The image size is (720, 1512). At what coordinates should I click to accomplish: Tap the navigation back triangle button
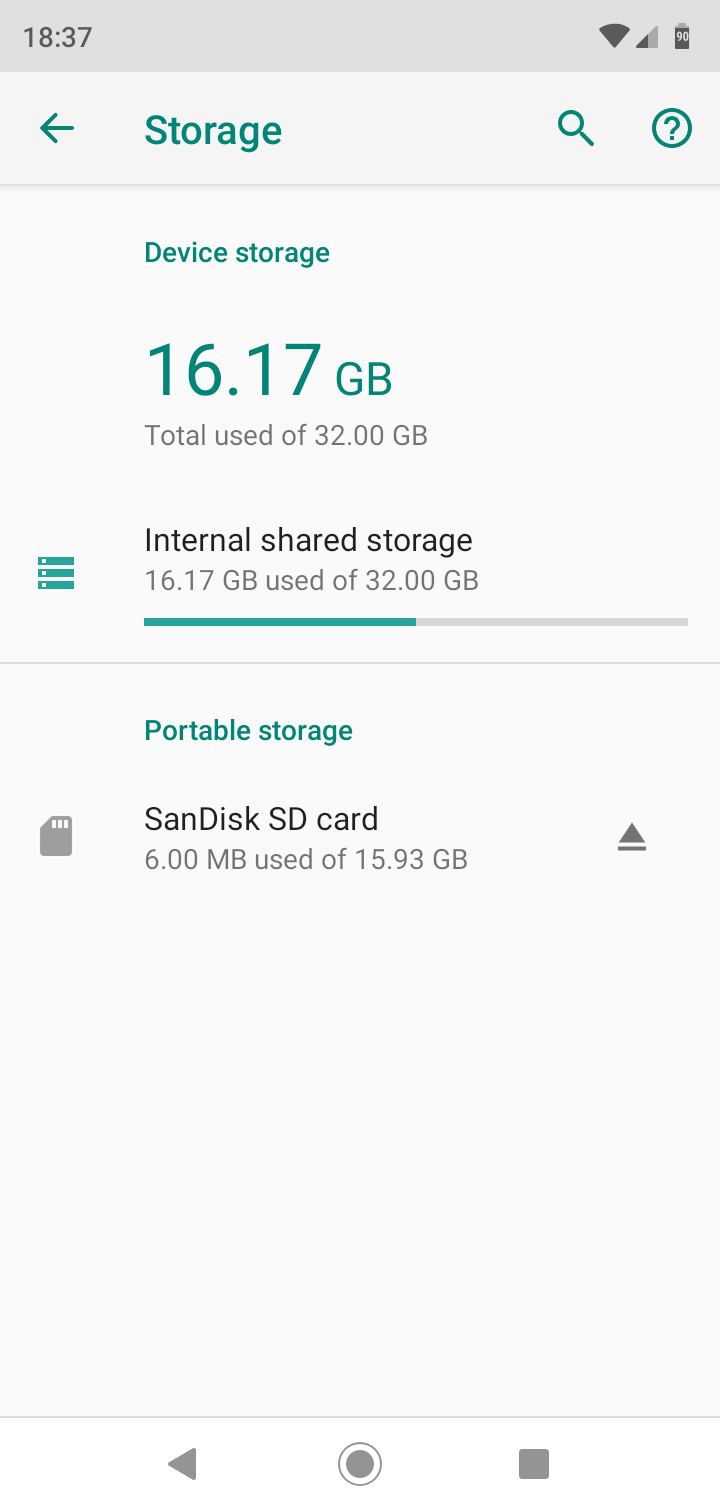[182, 1463]
